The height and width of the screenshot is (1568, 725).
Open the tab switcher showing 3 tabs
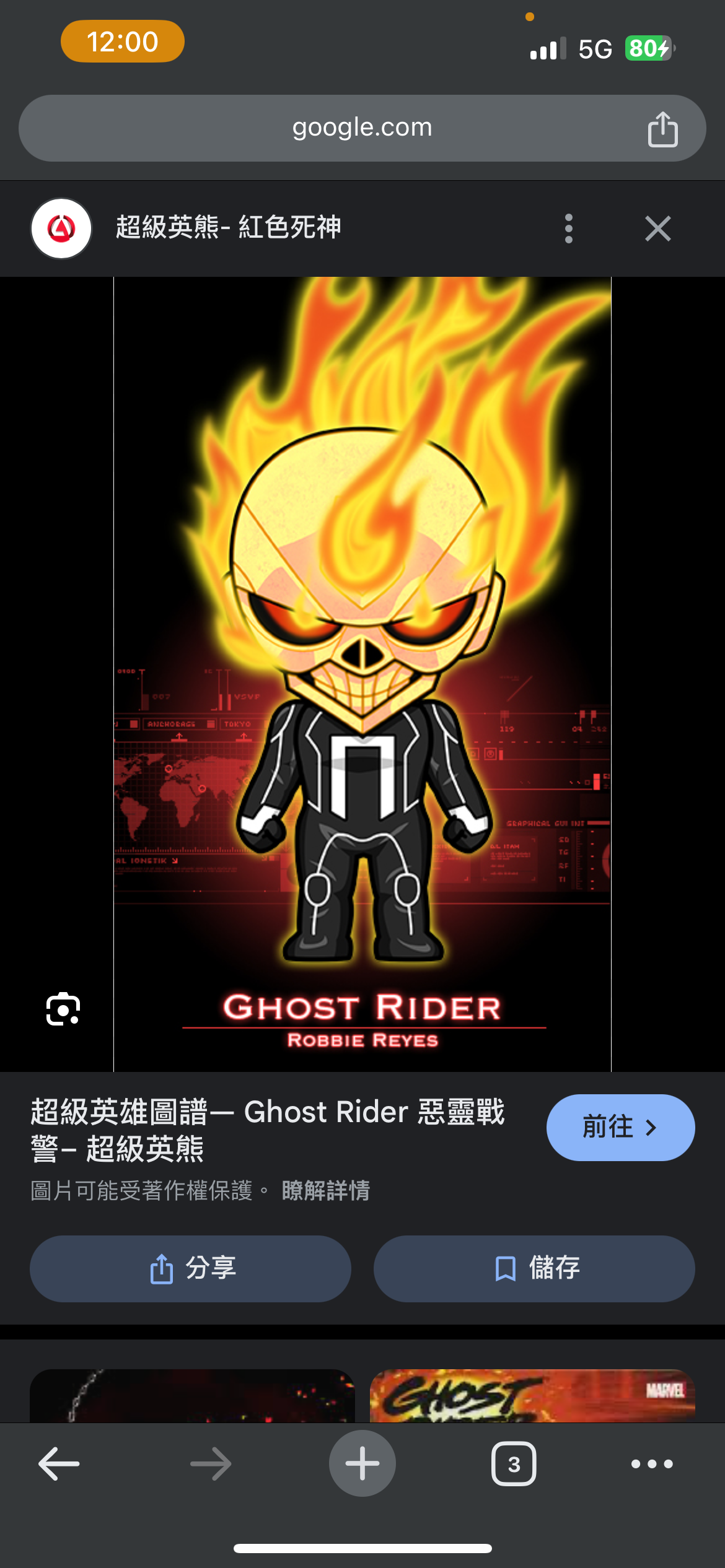[513, 1464]
